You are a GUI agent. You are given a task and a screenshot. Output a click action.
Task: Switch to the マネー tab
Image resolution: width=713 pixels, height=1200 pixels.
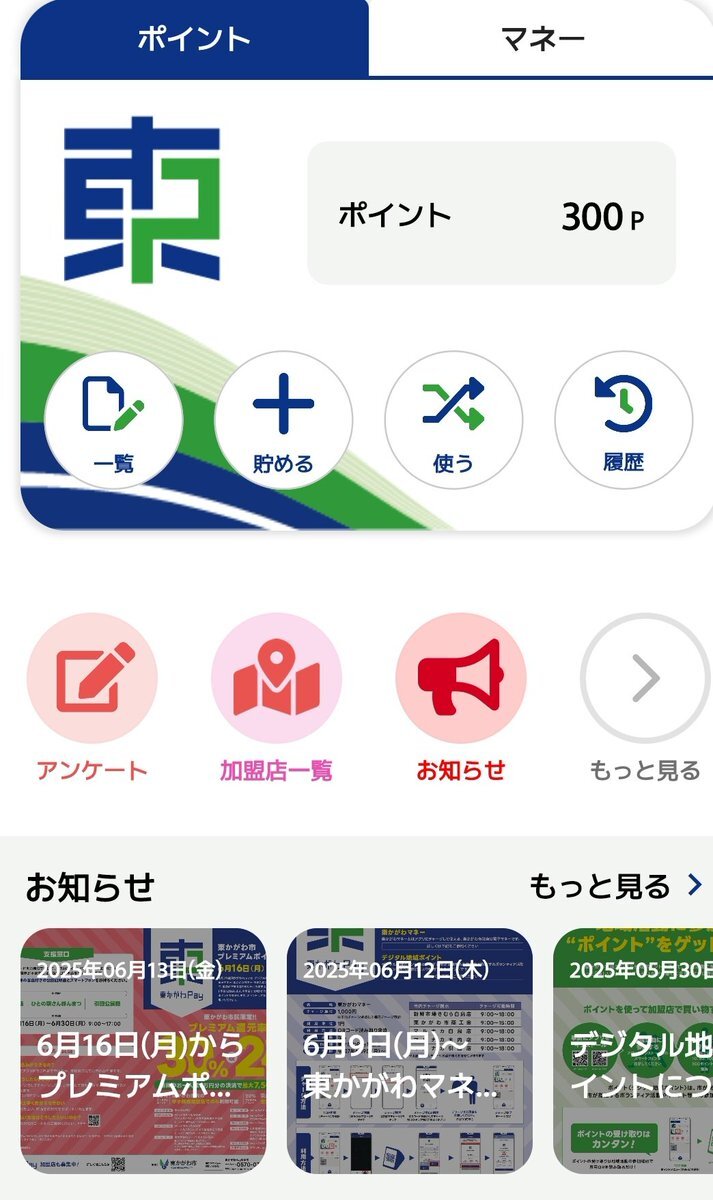point(541,38)
